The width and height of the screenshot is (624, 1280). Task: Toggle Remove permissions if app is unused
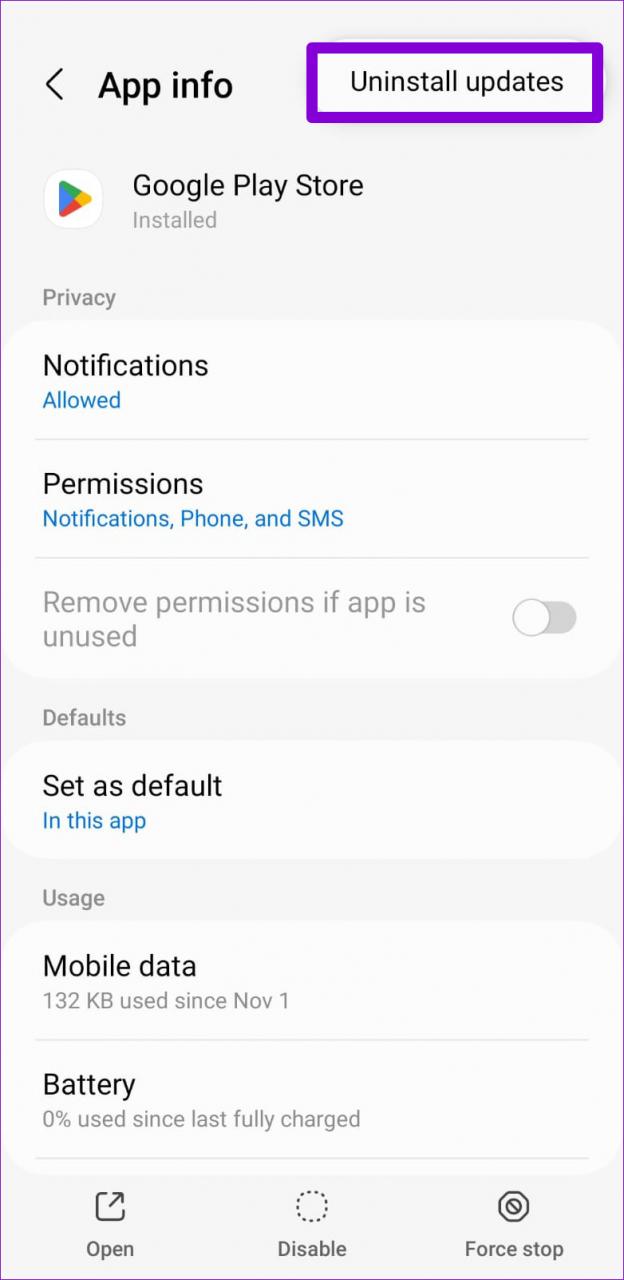[x=544, y=618]
